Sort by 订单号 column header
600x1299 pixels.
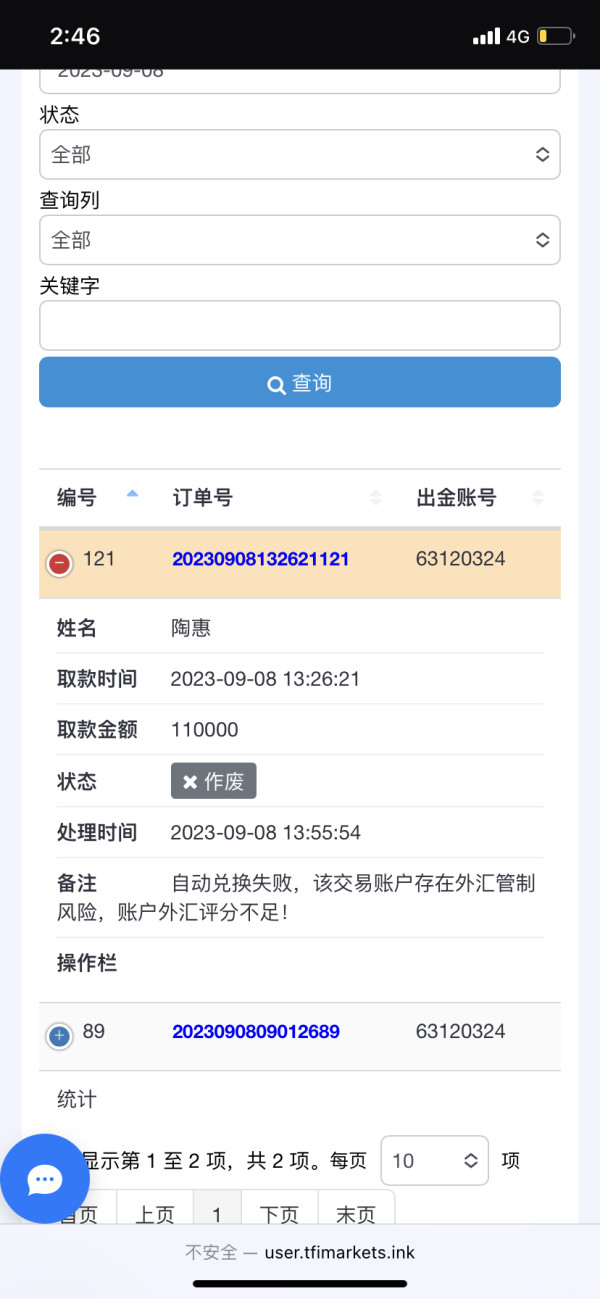277,497
